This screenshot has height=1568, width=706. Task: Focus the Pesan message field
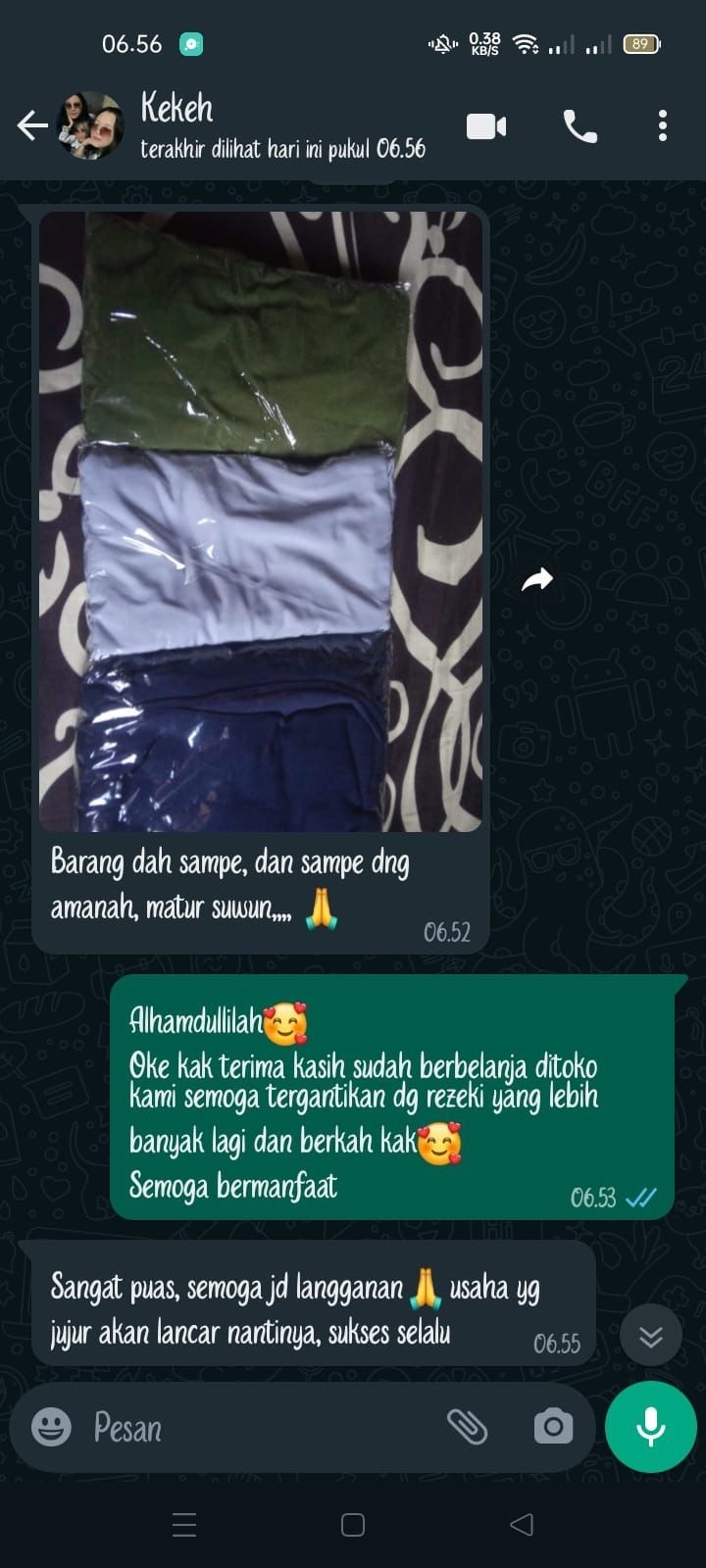click(x=255, y=1428)
